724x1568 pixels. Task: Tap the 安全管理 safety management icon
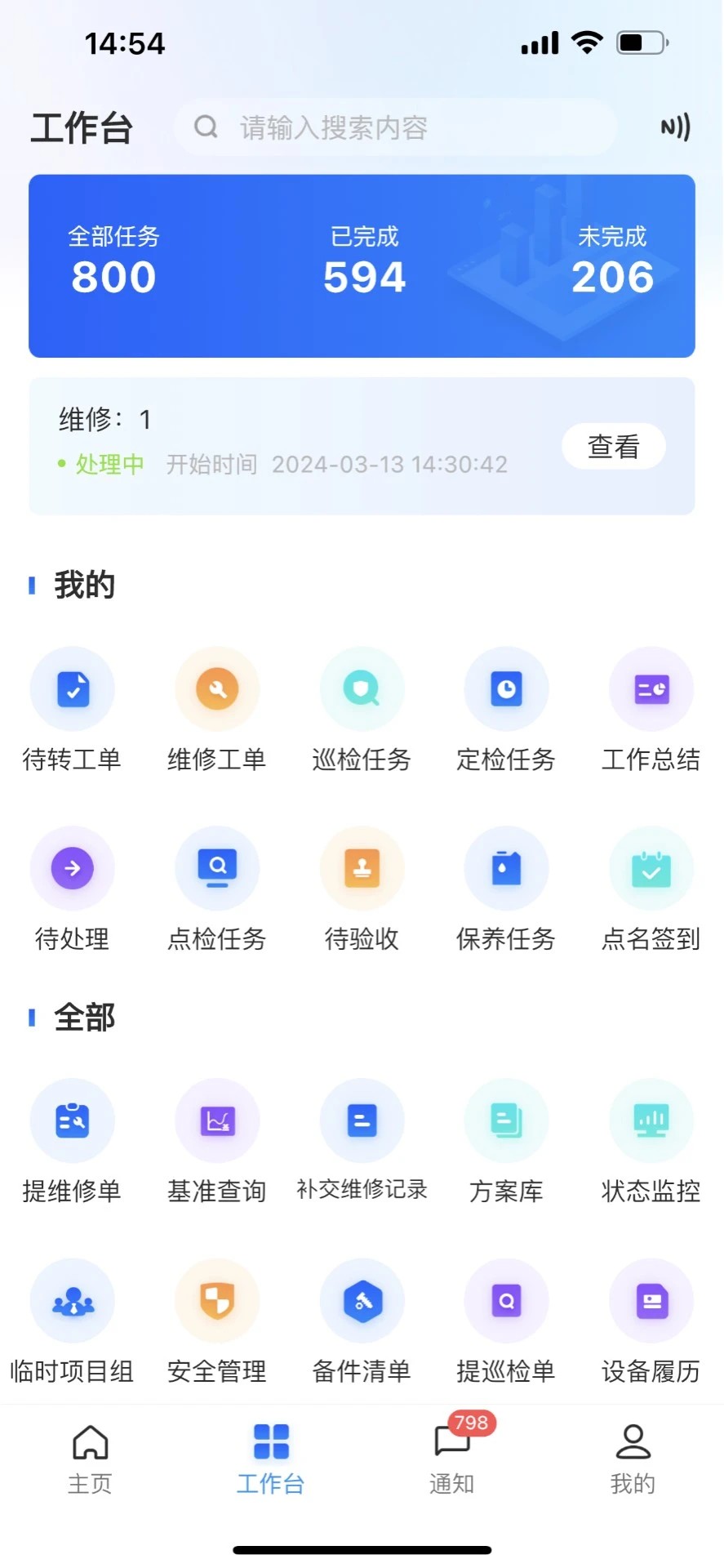point(217,1300)
